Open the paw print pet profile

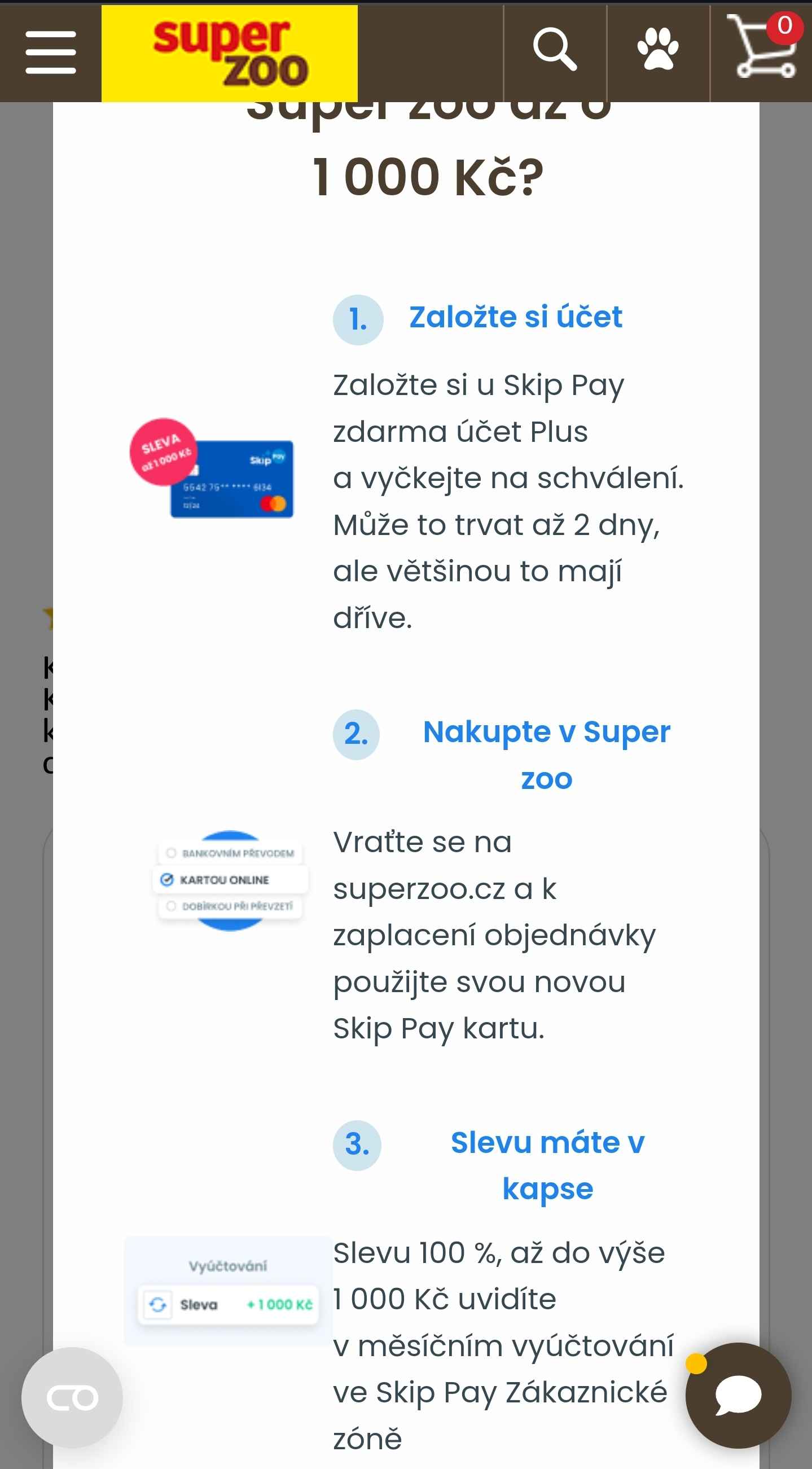pos(657,51)
